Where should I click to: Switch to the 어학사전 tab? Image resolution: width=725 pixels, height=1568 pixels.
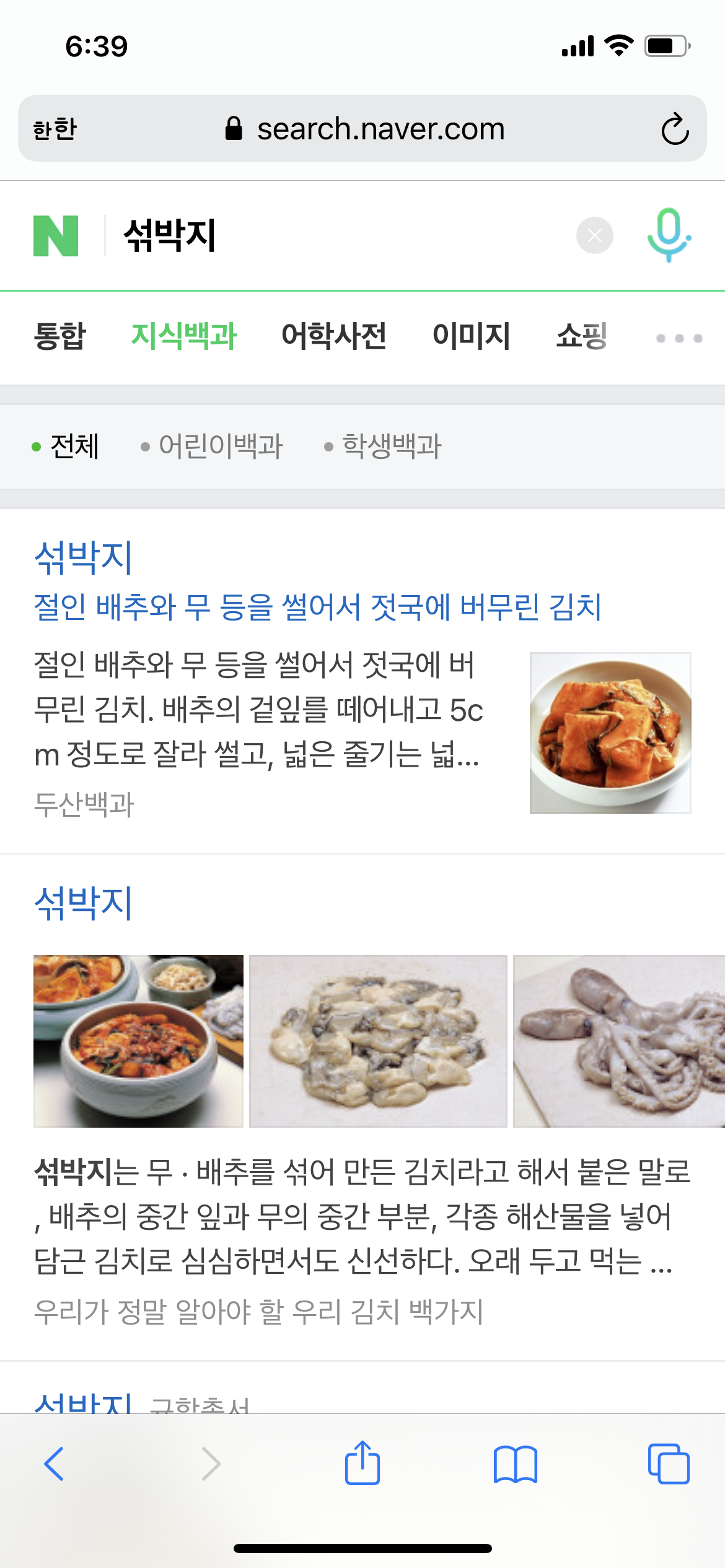[x=333, y=336]
